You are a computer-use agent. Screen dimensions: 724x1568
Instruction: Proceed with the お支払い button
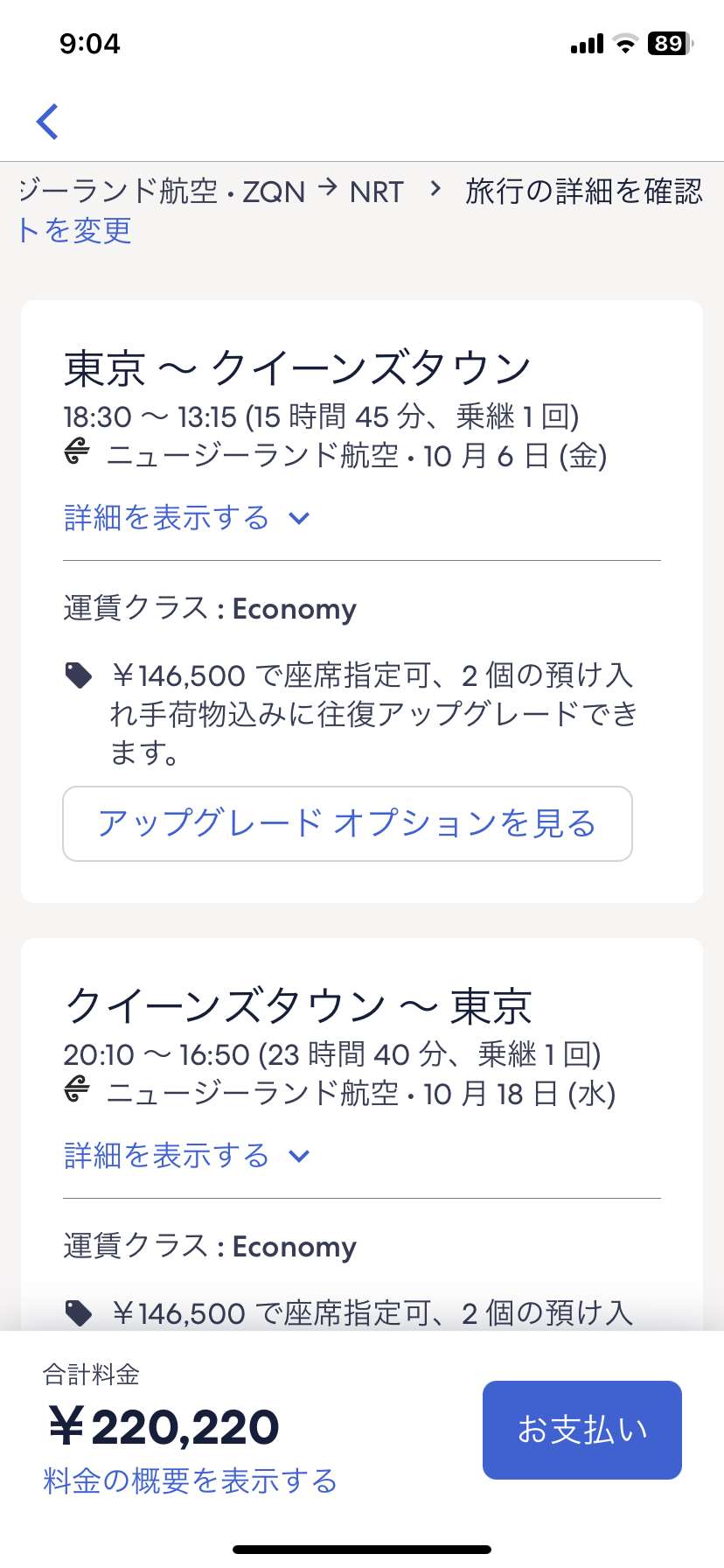coord(581,1430)
